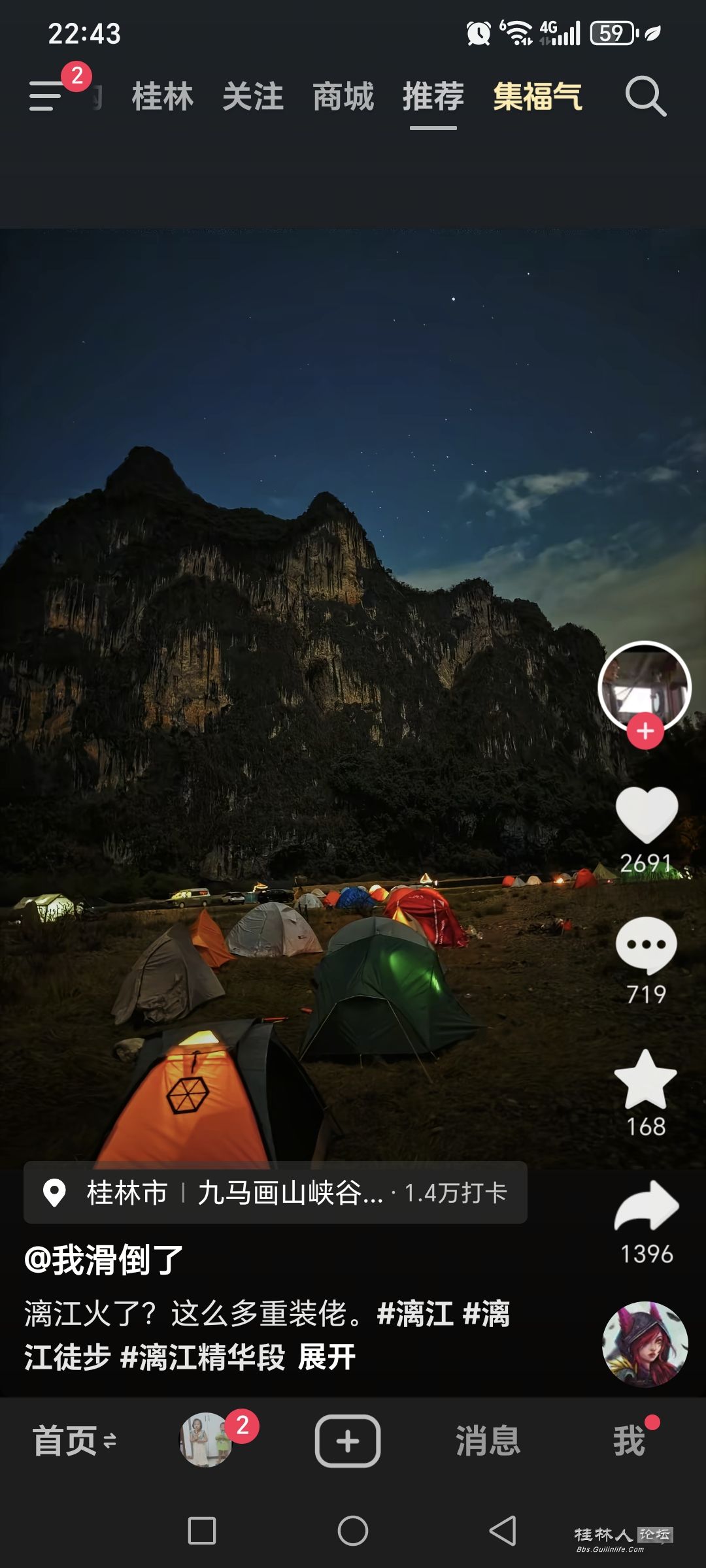
Task: Share this video via the arrow icon
Action: (x=646, y=1207)
